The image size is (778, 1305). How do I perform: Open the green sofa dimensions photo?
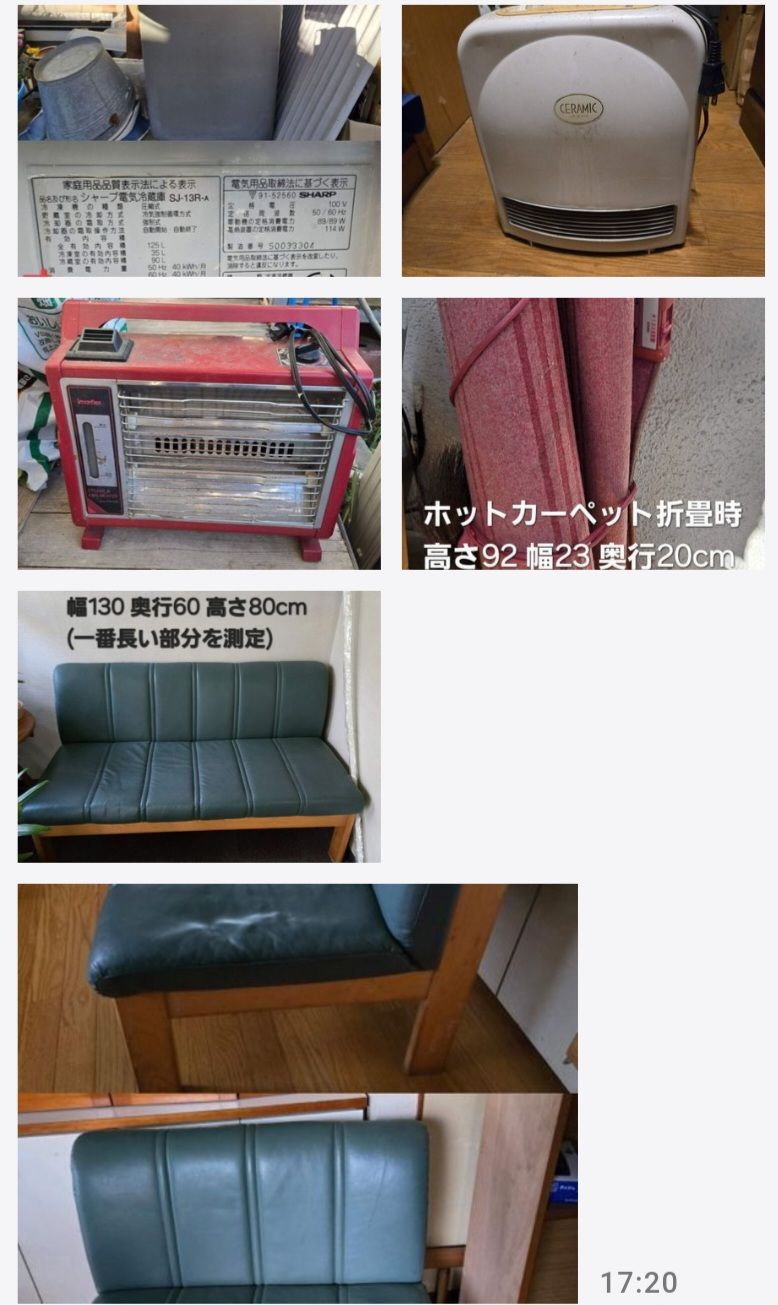coord(199,726)
